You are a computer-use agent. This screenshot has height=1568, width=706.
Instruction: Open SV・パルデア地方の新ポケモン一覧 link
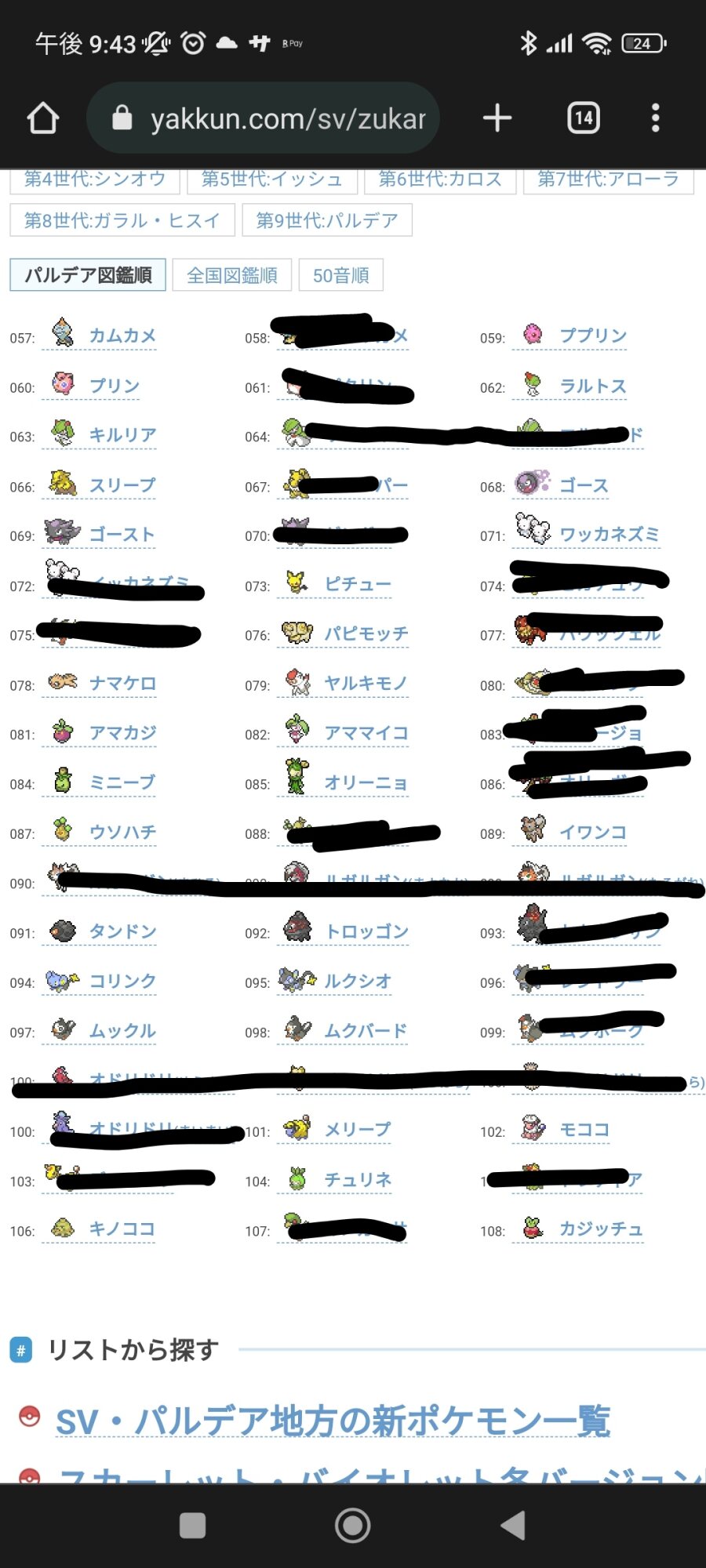(x=333, y=1421)
